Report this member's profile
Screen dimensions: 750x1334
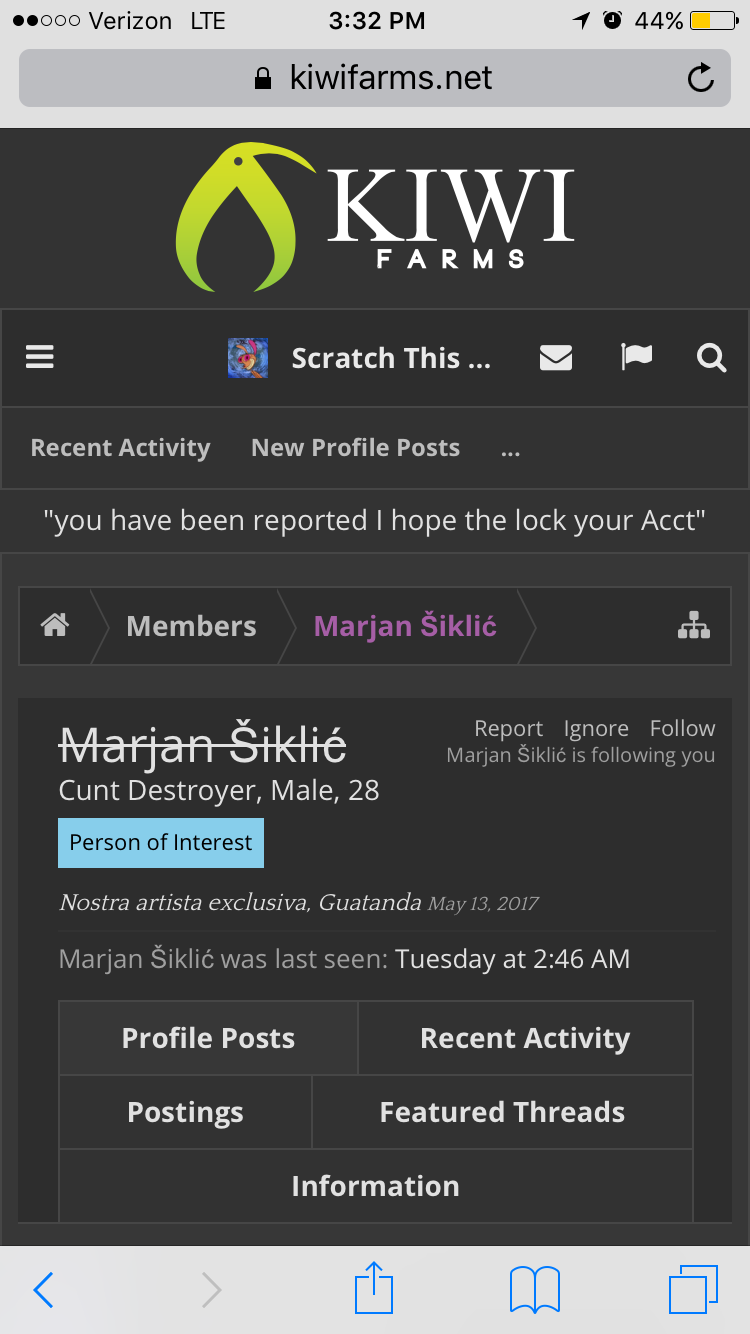508,728
